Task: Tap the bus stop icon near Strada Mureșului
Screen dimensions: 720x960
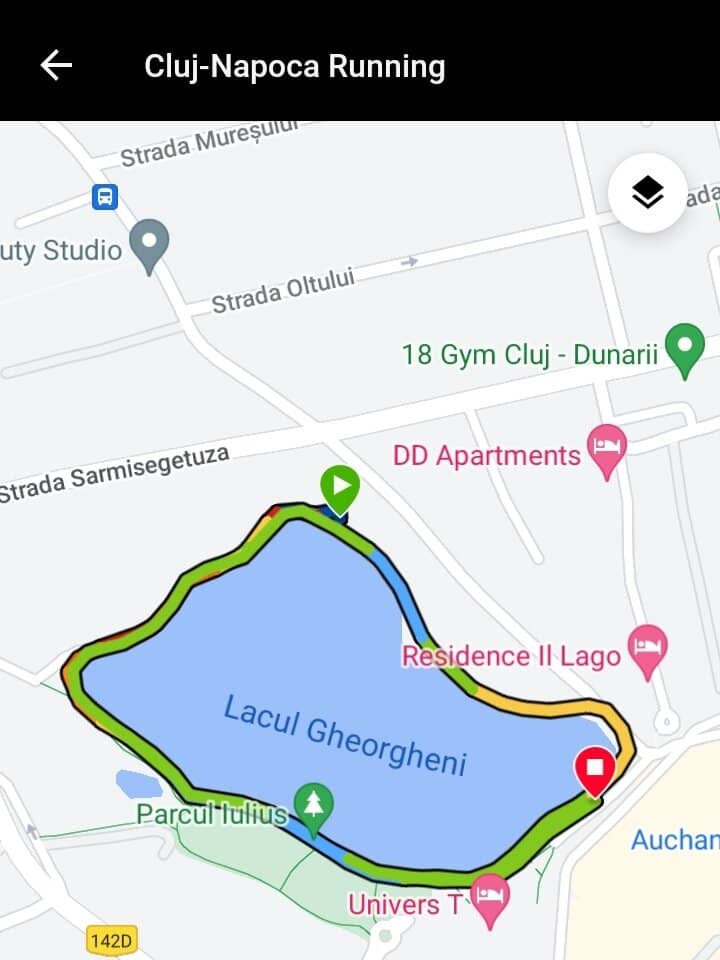Action: tap(105, 197)
